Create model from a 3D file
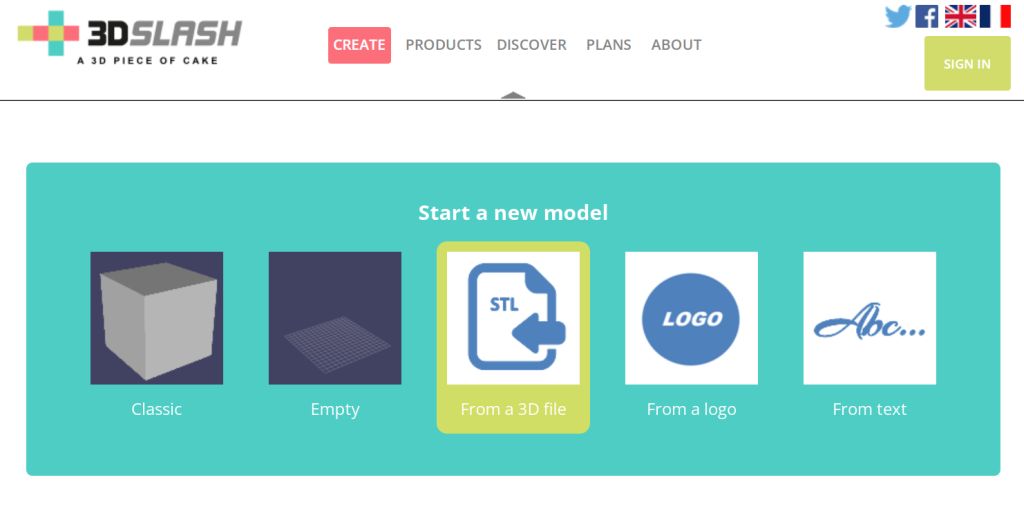 coord(513,318)
